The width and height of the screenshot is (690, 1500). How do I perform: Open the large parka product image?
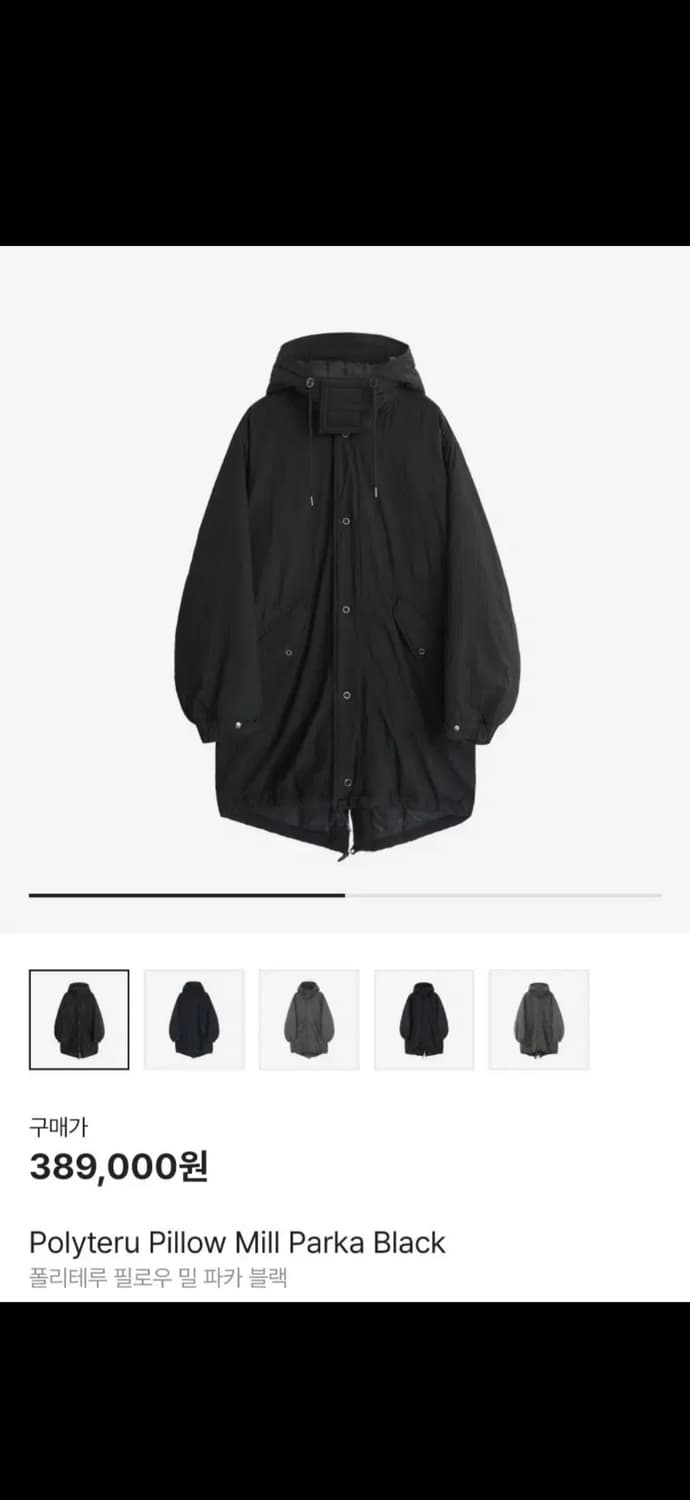(x=345, y=590)
